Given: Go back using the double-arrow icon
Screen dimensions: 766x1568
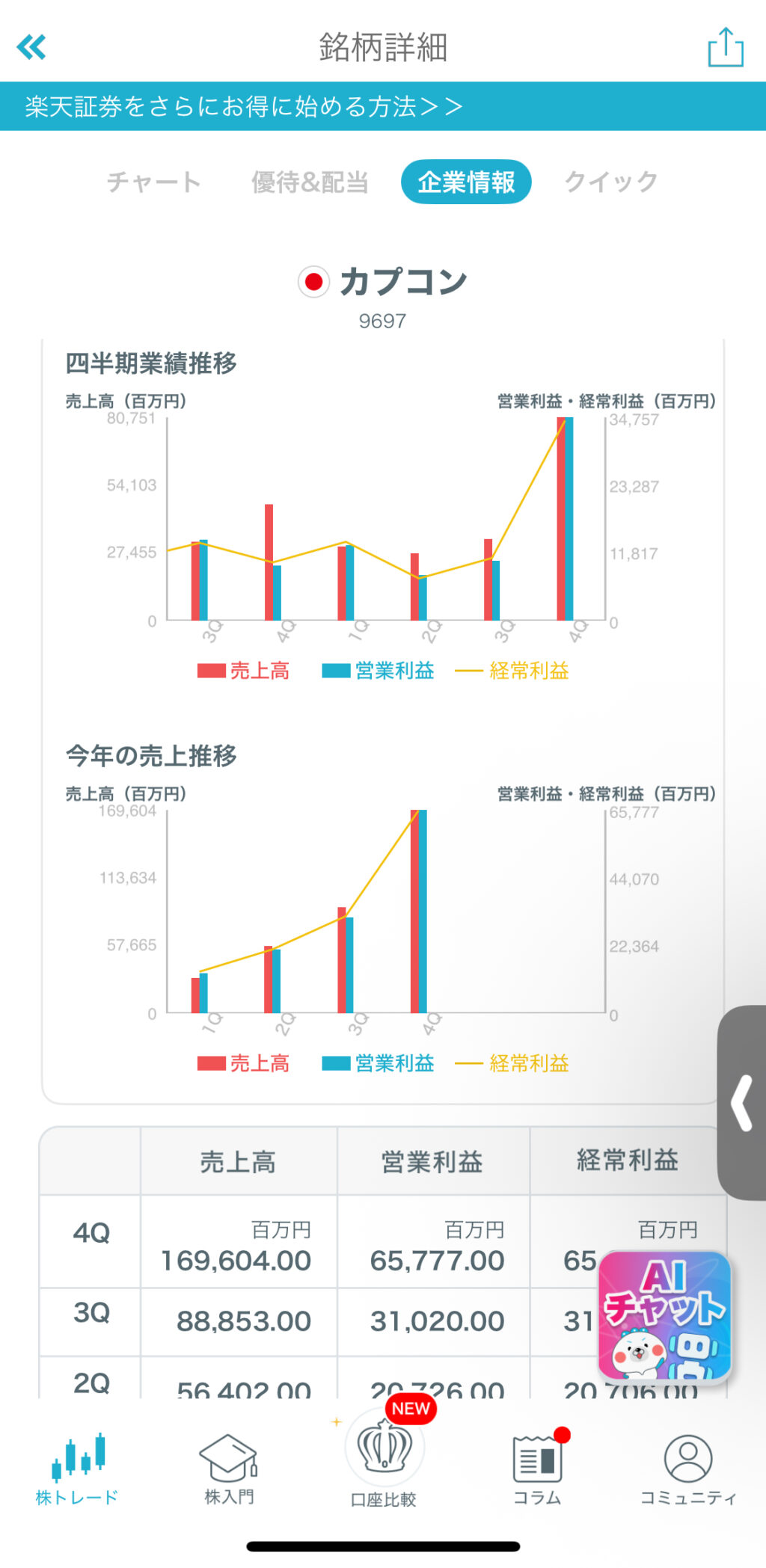Looking at the screenshot, I should (31, 47).
